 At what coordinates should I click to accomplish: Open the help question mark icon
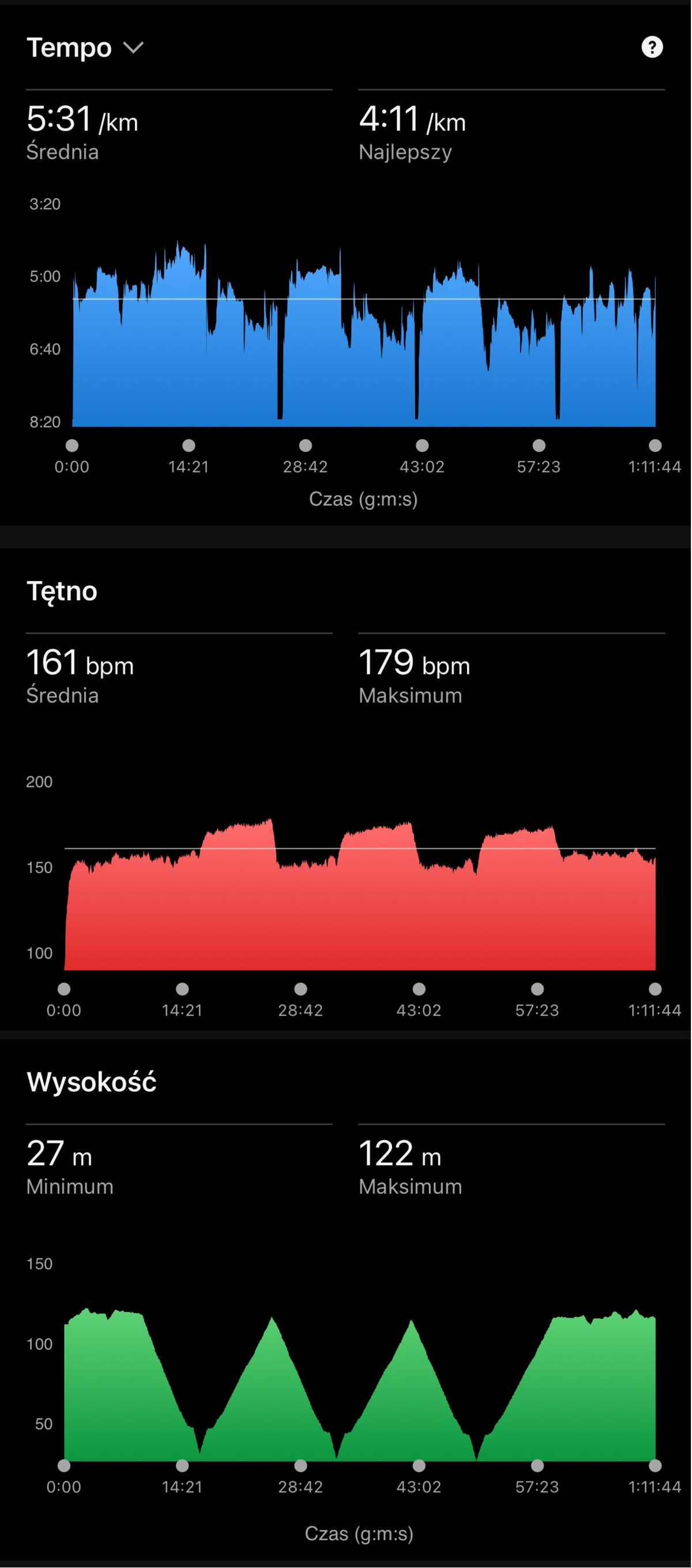point(652,47)
